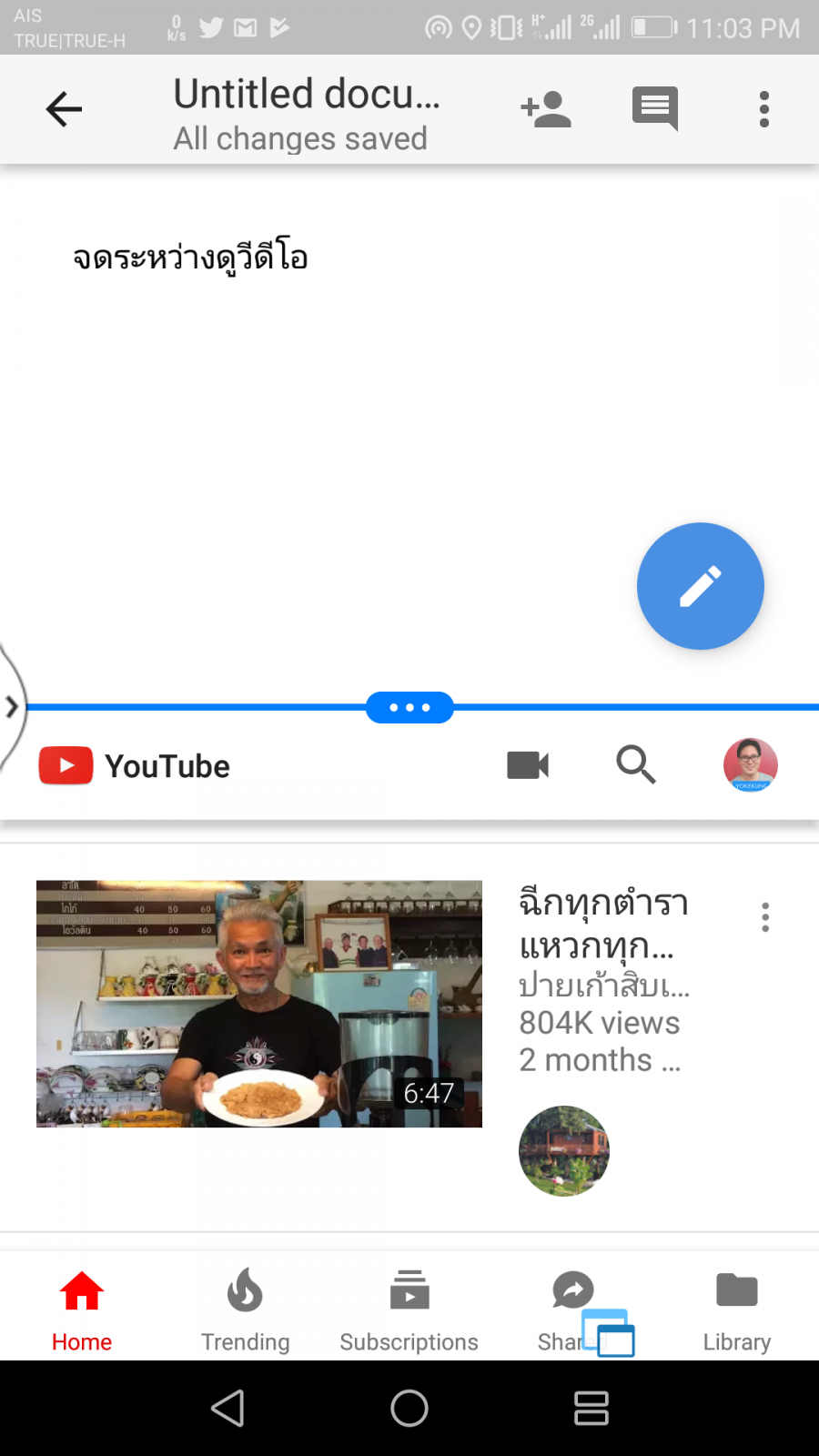Screen dimensions: 819x1456
Task: Open the YouTube account avatar
Action: point(750,765)
